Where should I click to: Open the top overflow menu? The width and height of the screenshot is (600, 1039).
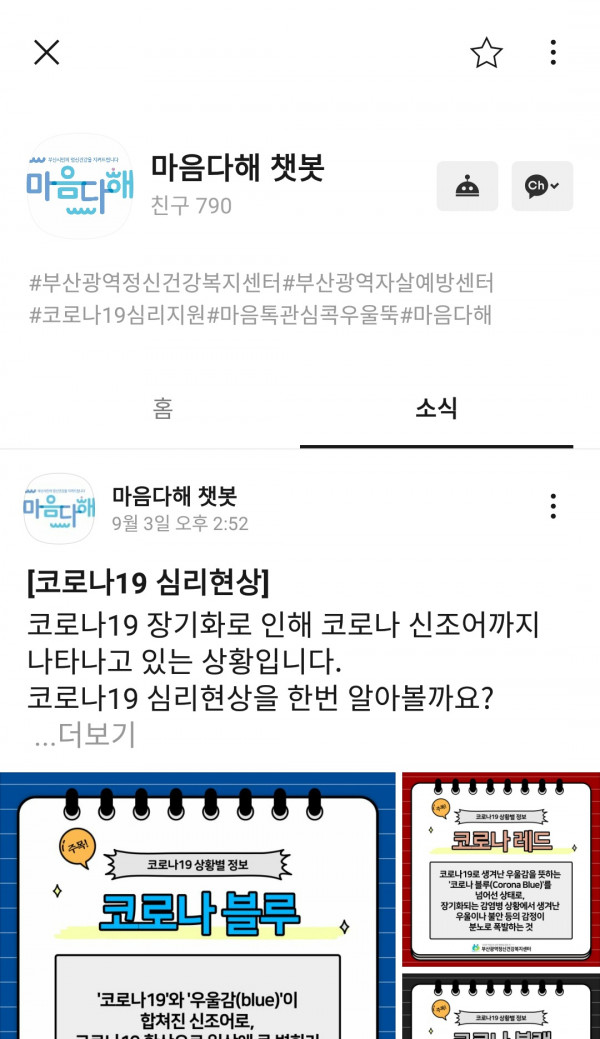(553, 53)
